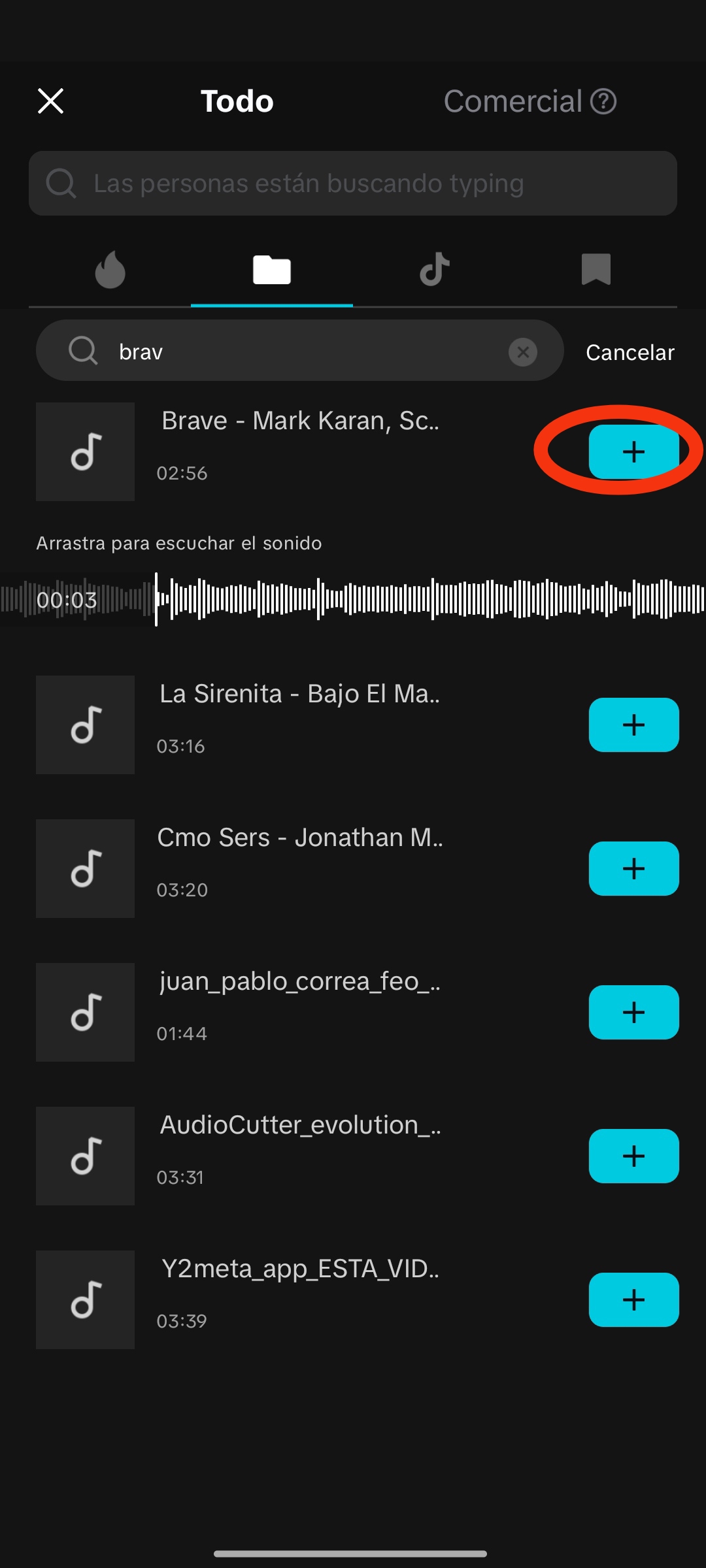Close the music selection screen

coord(50,101)
